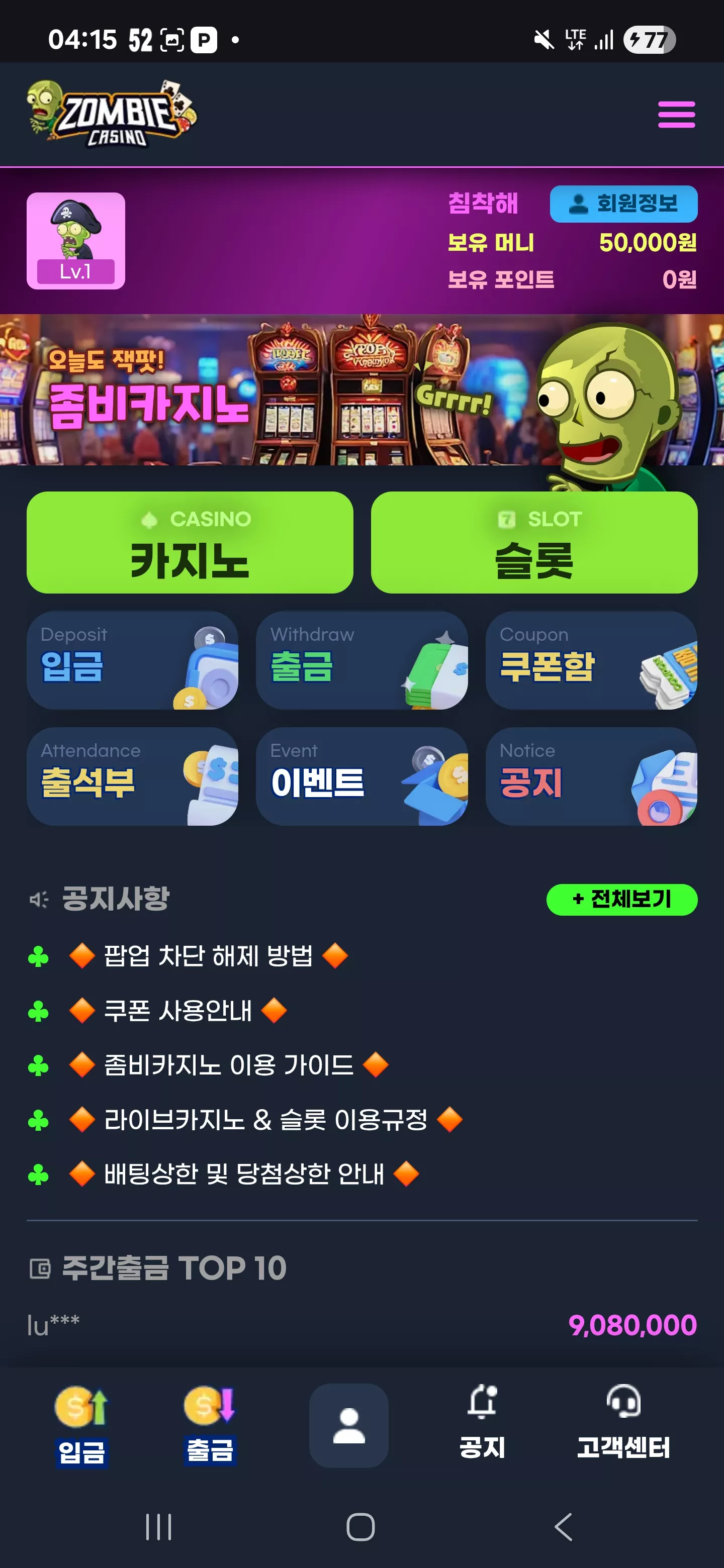
Task: Open notice 라이브카지노 & 슬롯 이용규정
Action: pos(265,1119)
